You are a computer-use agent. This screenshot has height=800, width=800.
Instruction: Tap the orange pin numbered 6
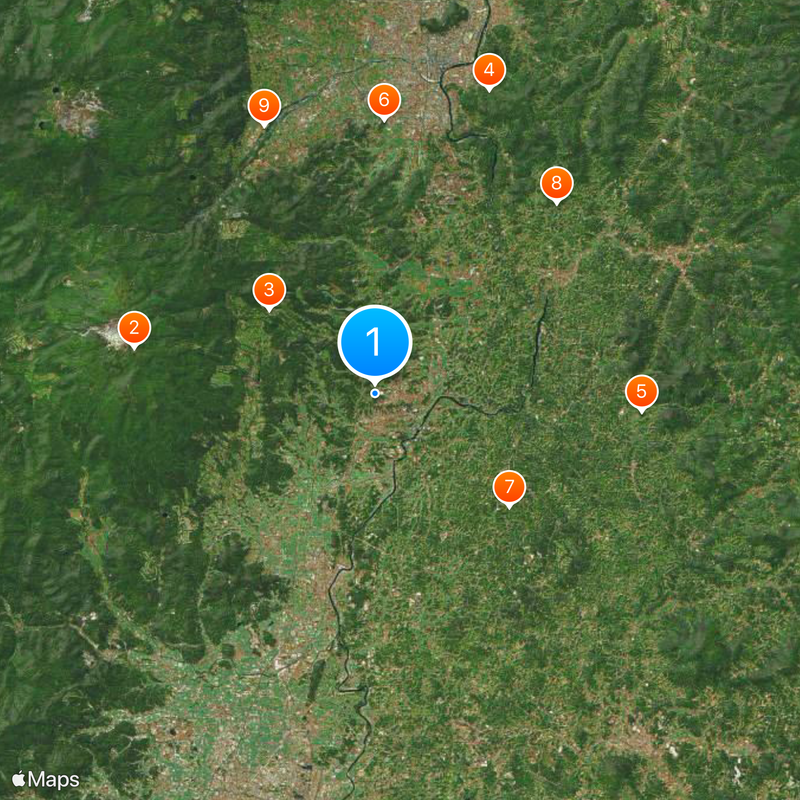click(x=384, y=100)
